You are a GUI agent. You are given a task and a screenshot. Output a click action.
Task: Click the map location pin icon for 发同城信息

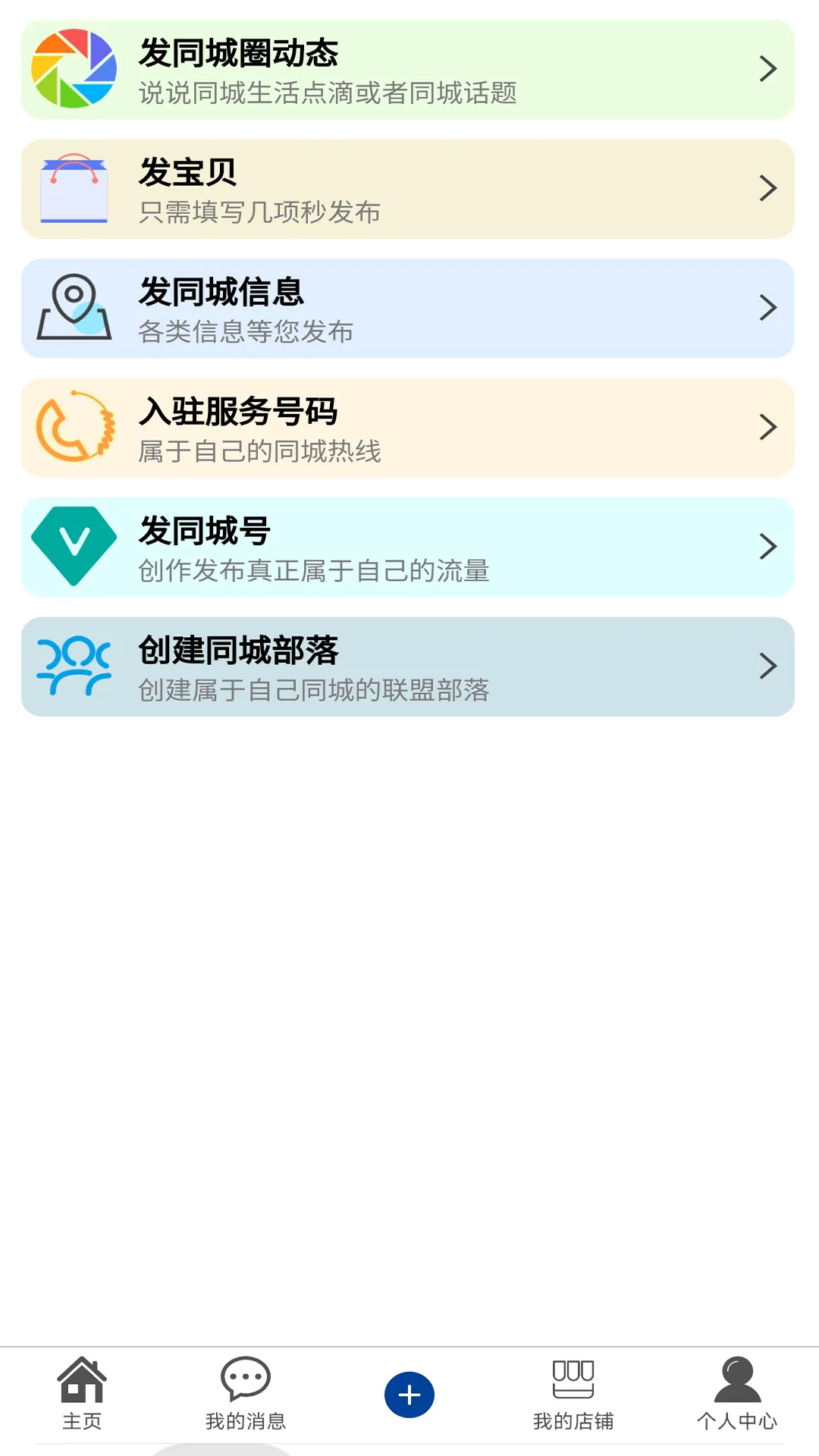[x=74, y=308]
